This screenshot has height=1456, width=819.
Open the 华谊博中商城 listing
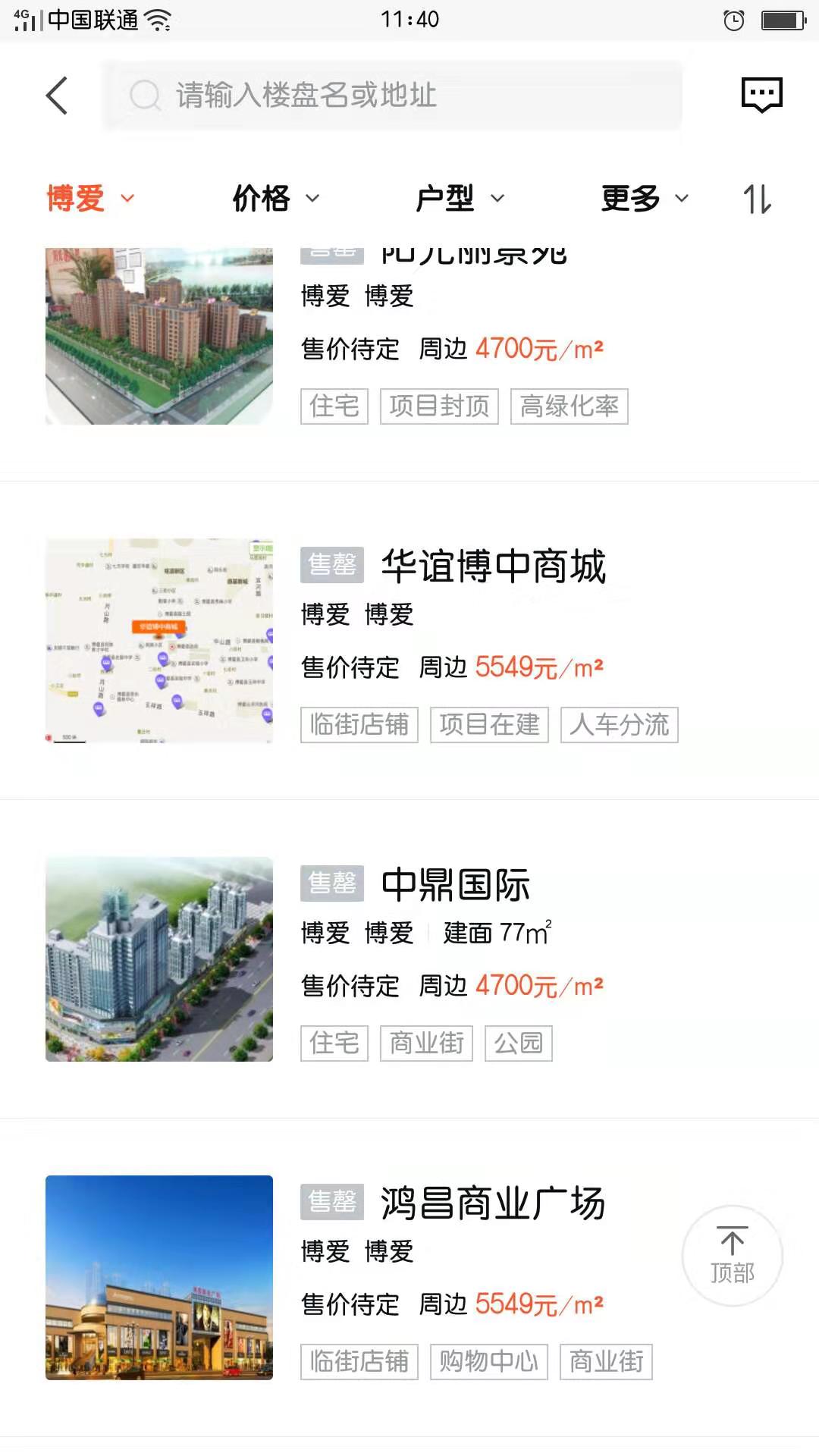[x=493, y=566]
